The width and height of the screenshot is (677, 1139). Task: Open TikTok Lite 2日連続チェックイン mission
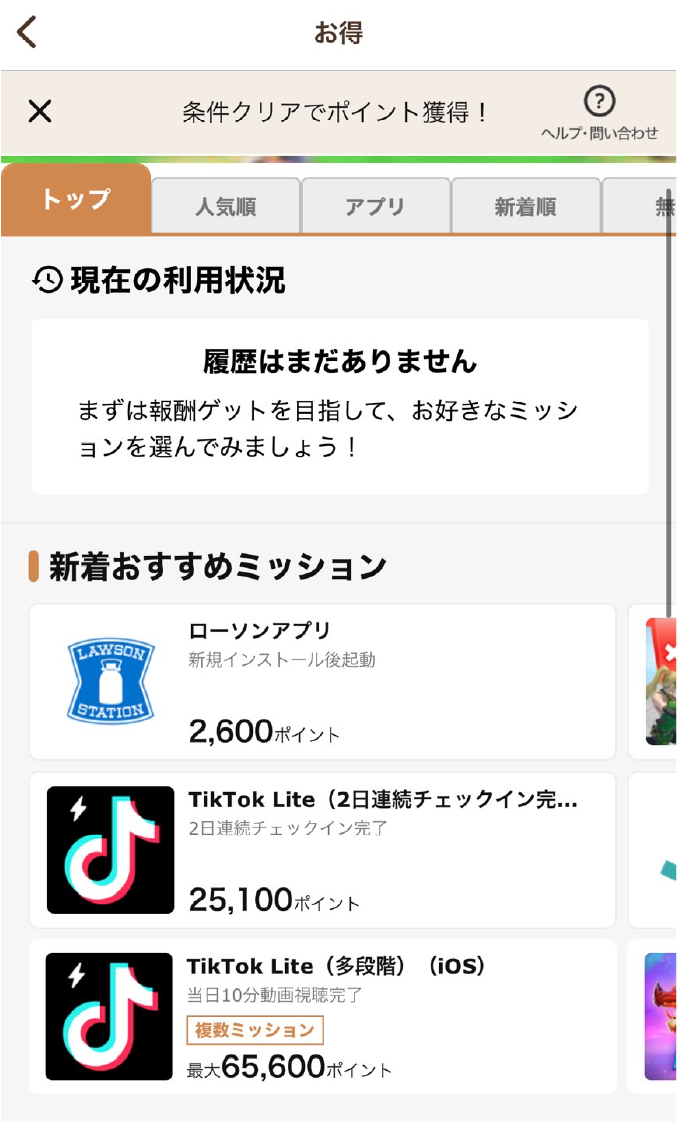pyautogui.click(x=322, y=850)
